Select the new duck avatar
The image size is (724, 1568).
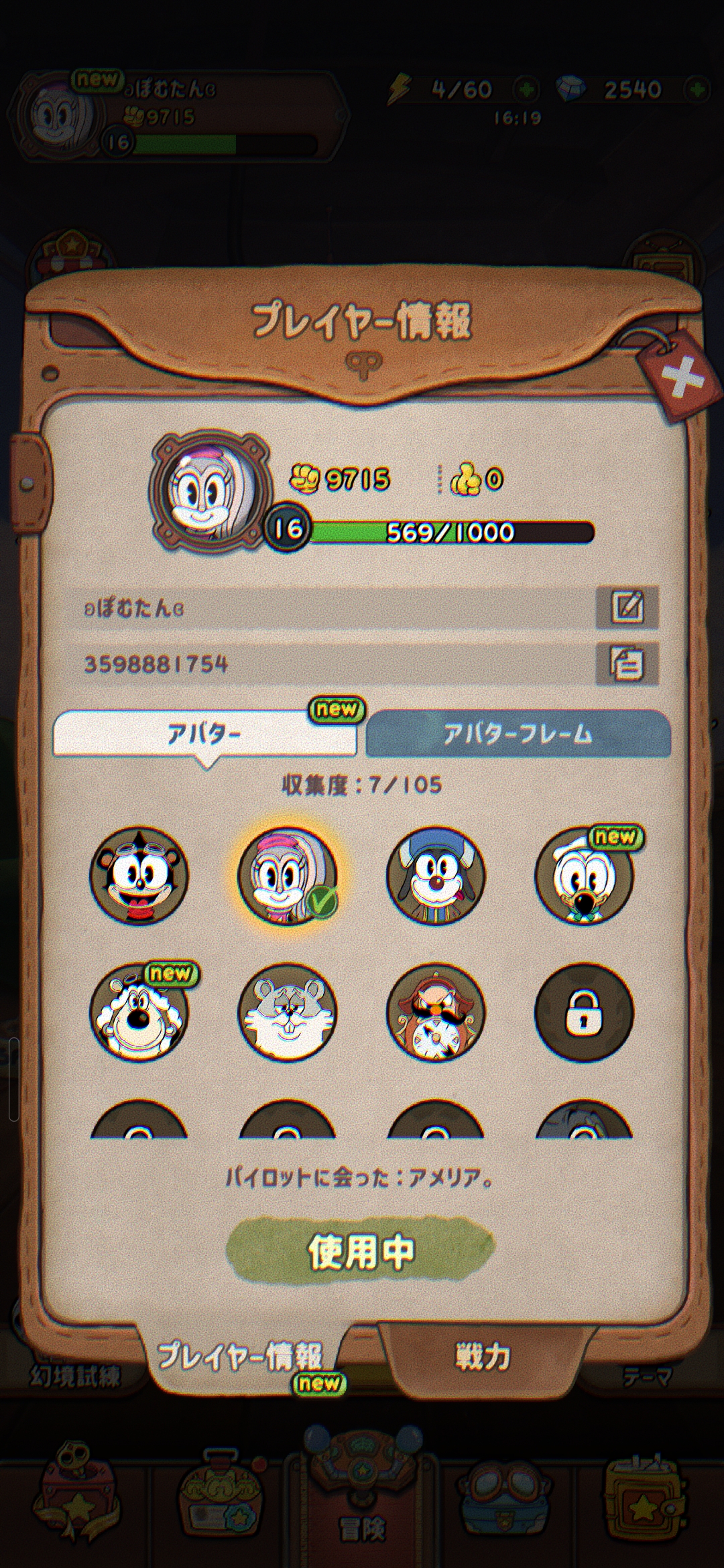(584, 875)
